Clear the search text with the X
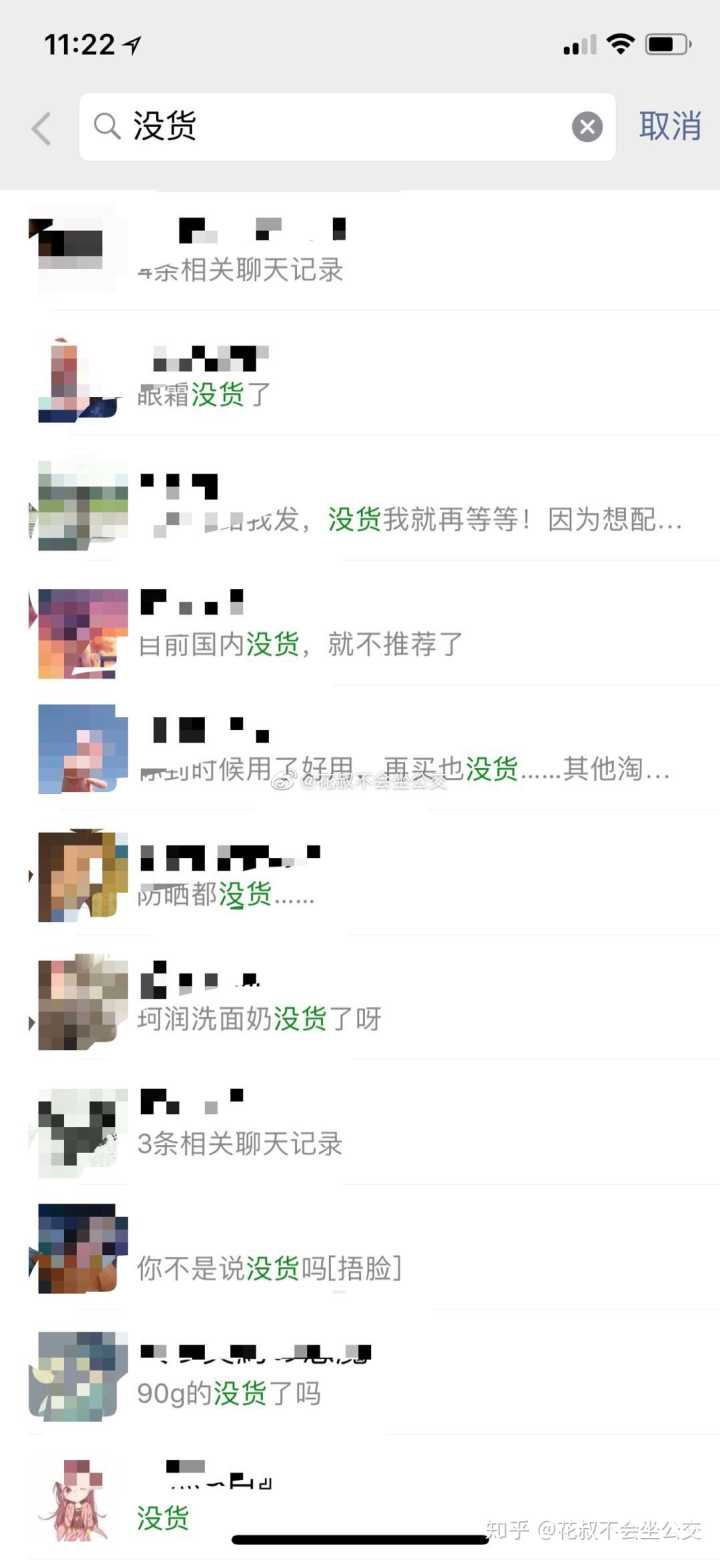 coord(587,127)
